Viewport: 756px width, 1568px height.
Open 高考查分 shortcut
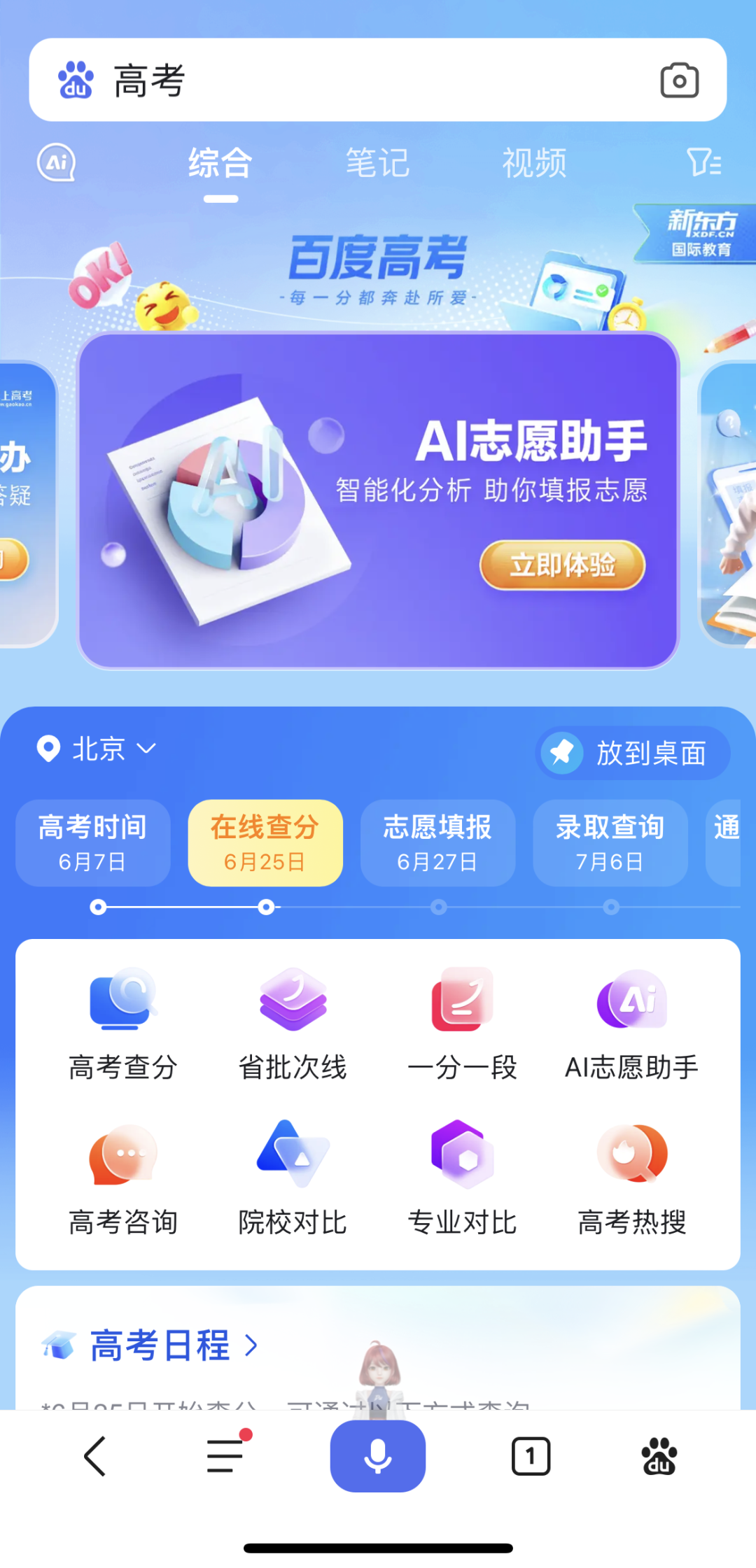123,1023
